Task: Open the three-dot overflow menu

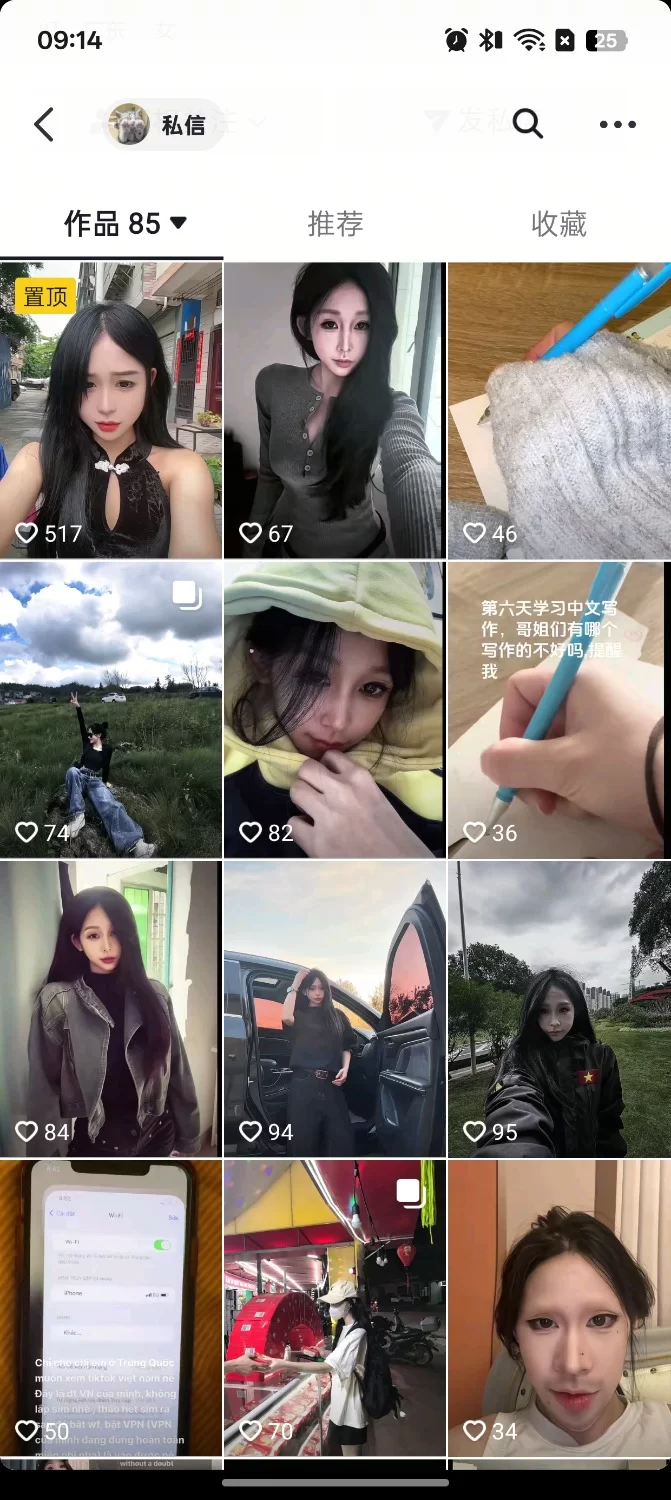Action: click(x=617, y=125)
